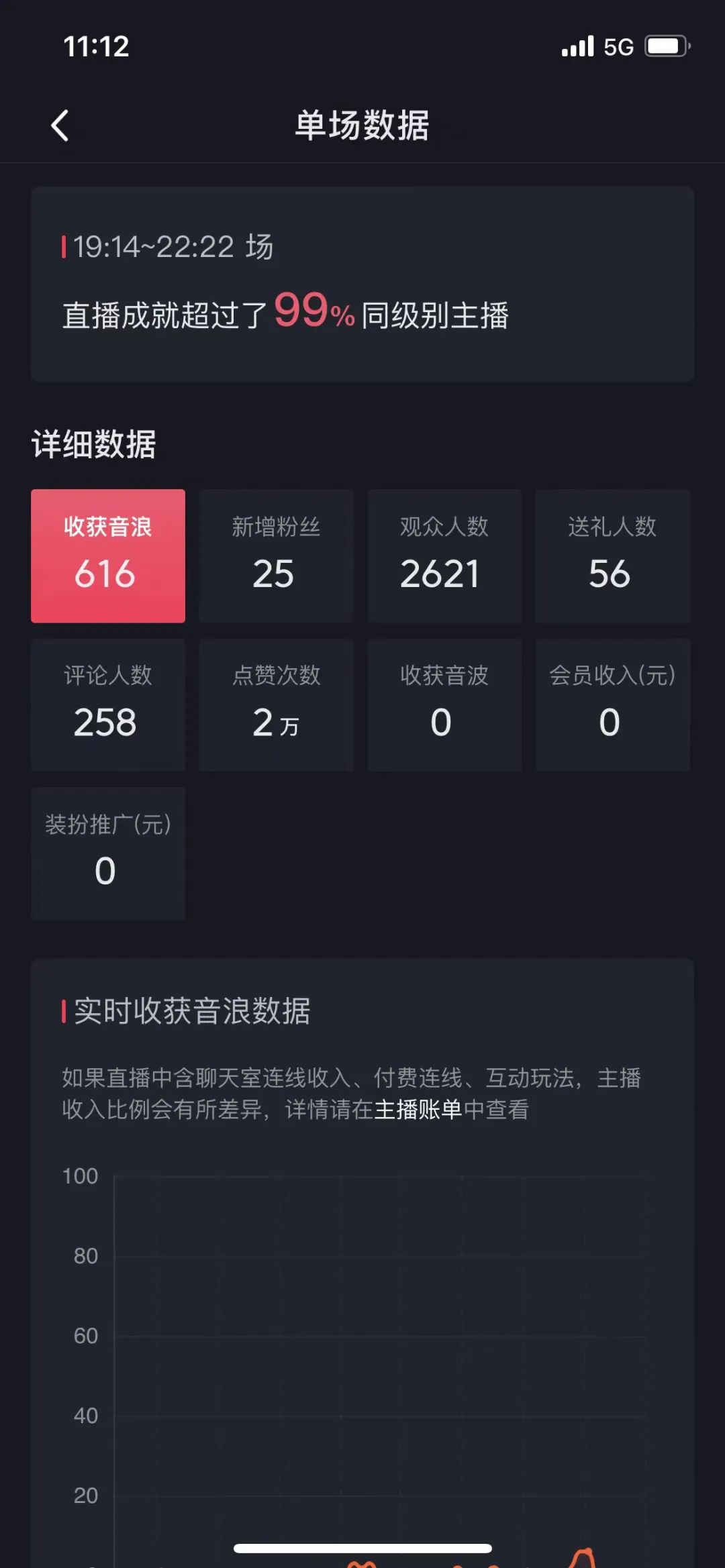Select the 收获音波 metric tile
The width and height of the screenshot is (725, 1568).
click(444, 704)
